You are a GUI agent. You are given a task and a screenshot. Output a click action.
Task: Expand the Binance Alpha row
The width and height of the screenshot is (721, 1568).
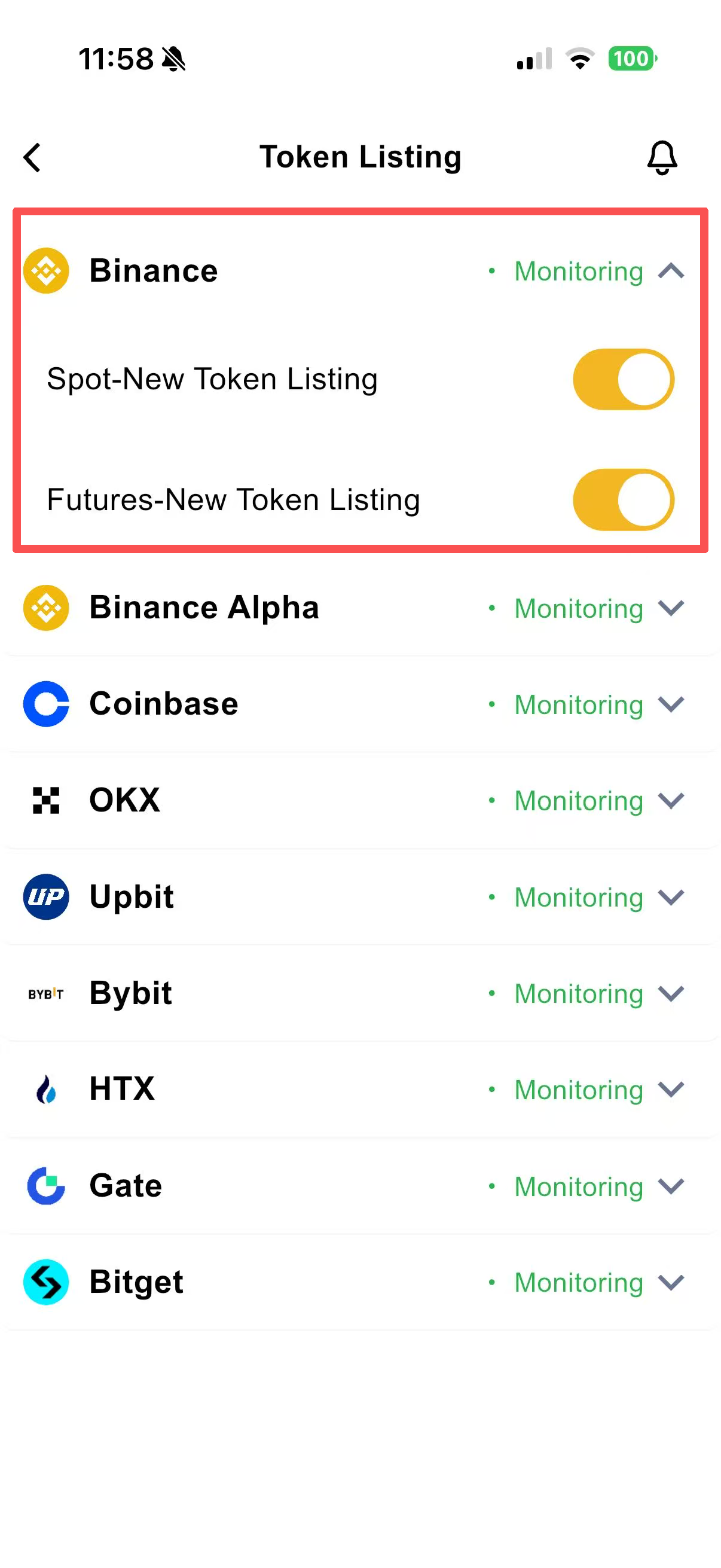(x=671, y=608)
